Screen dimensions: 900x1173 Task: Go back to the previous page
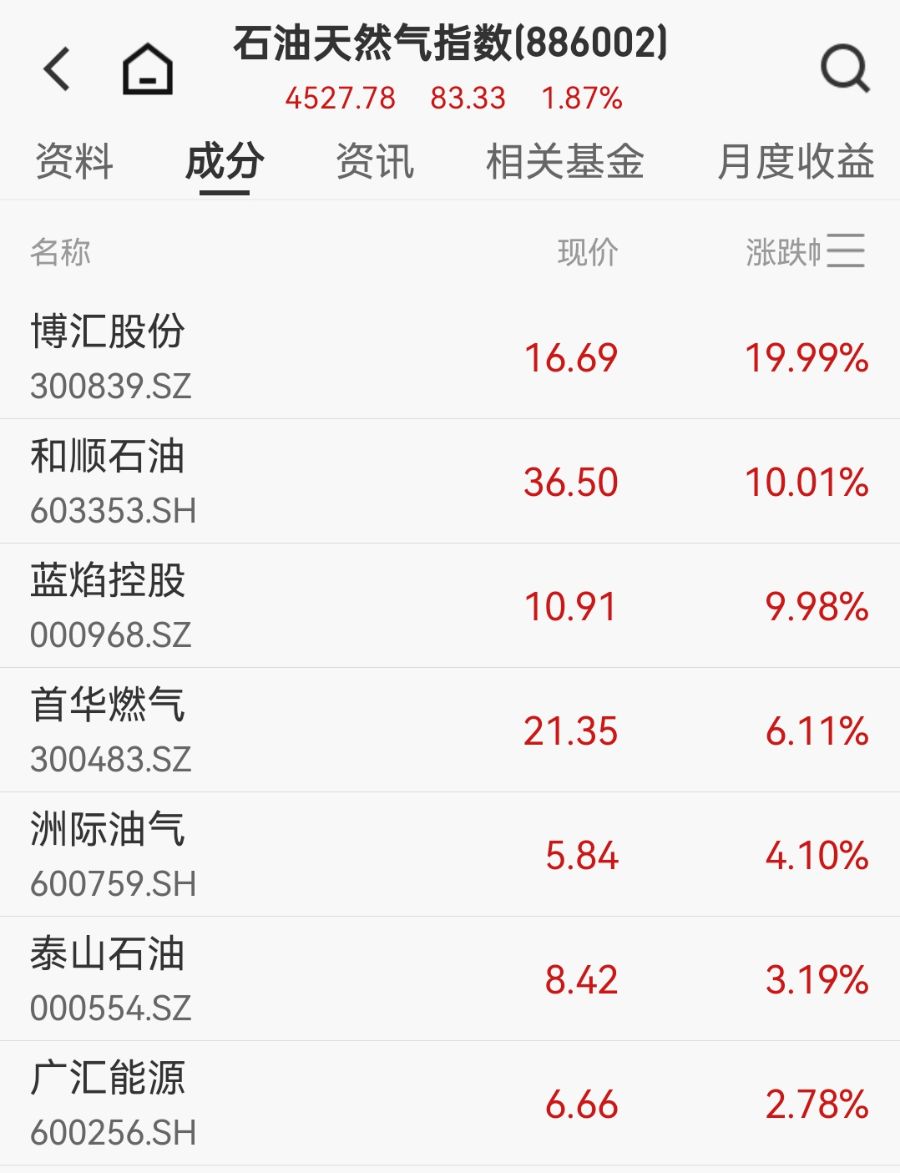(57, 70)
